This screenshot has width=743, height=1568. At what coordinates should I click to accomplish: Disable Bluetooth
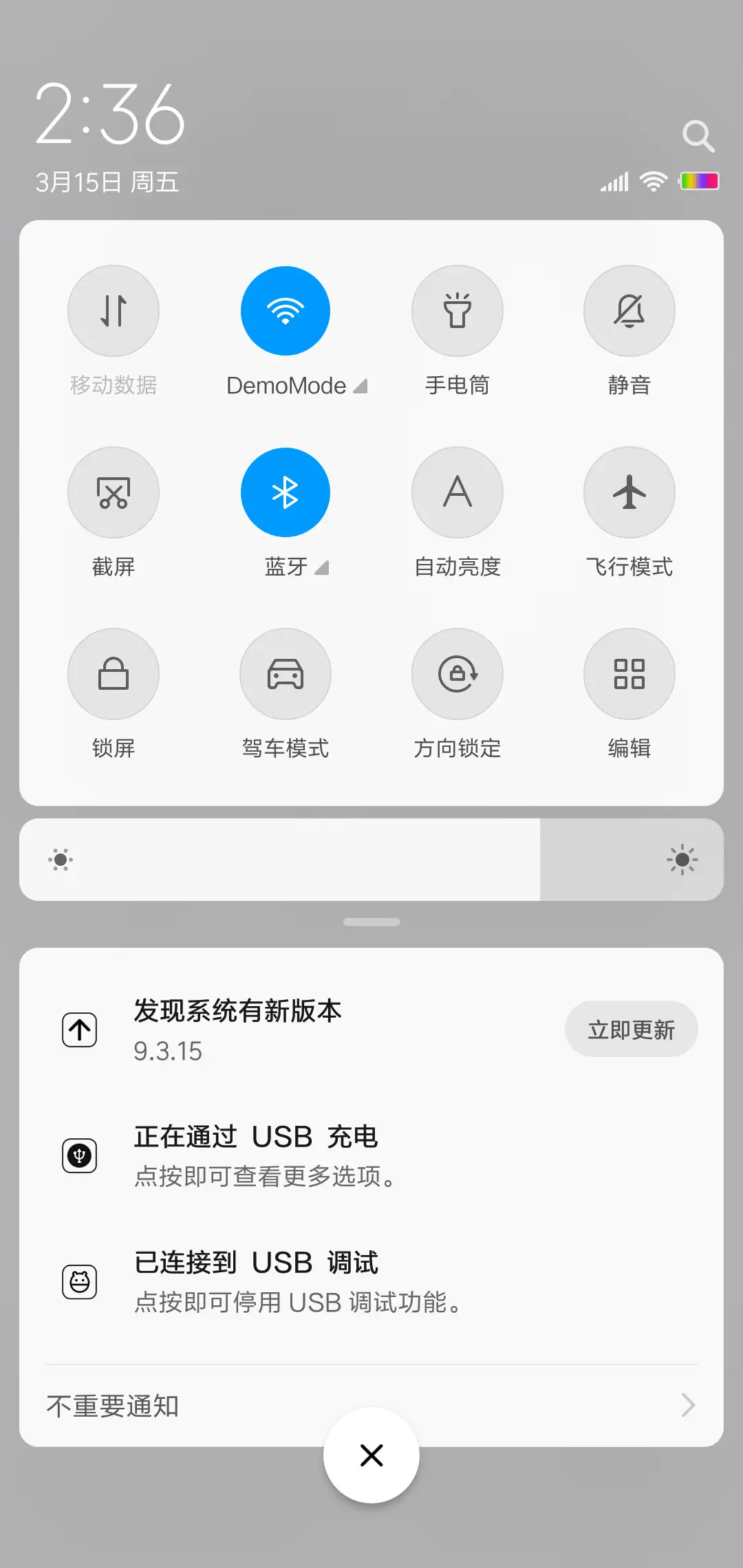286,492
